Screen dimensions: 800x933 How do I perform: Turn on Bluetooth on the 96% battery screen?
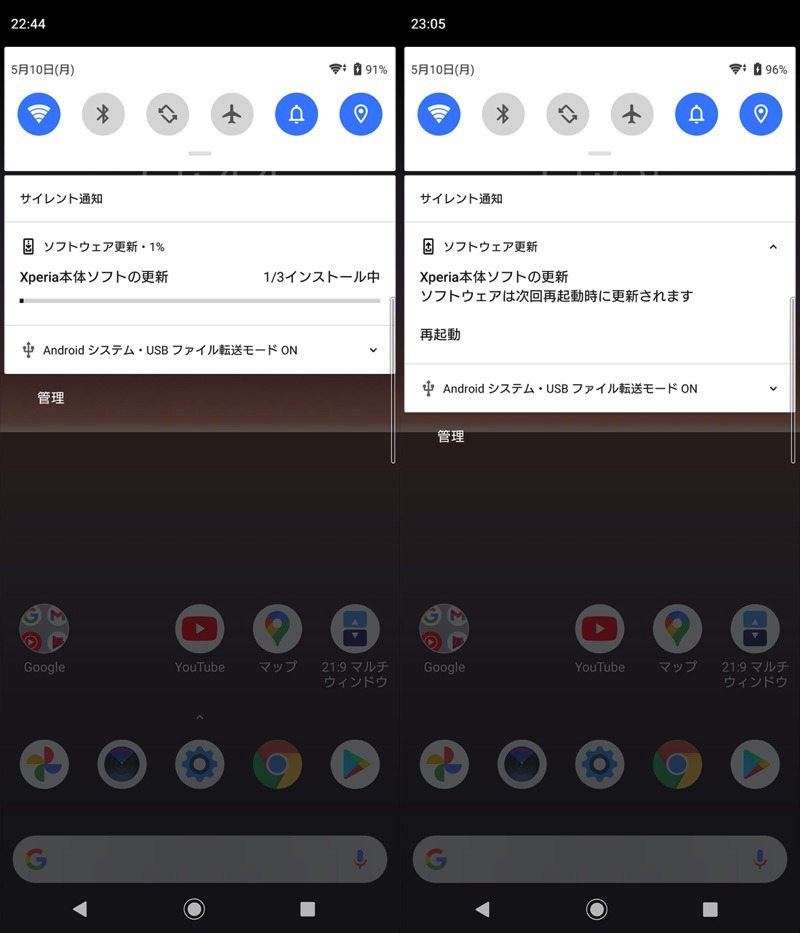[x=503, y=114]
